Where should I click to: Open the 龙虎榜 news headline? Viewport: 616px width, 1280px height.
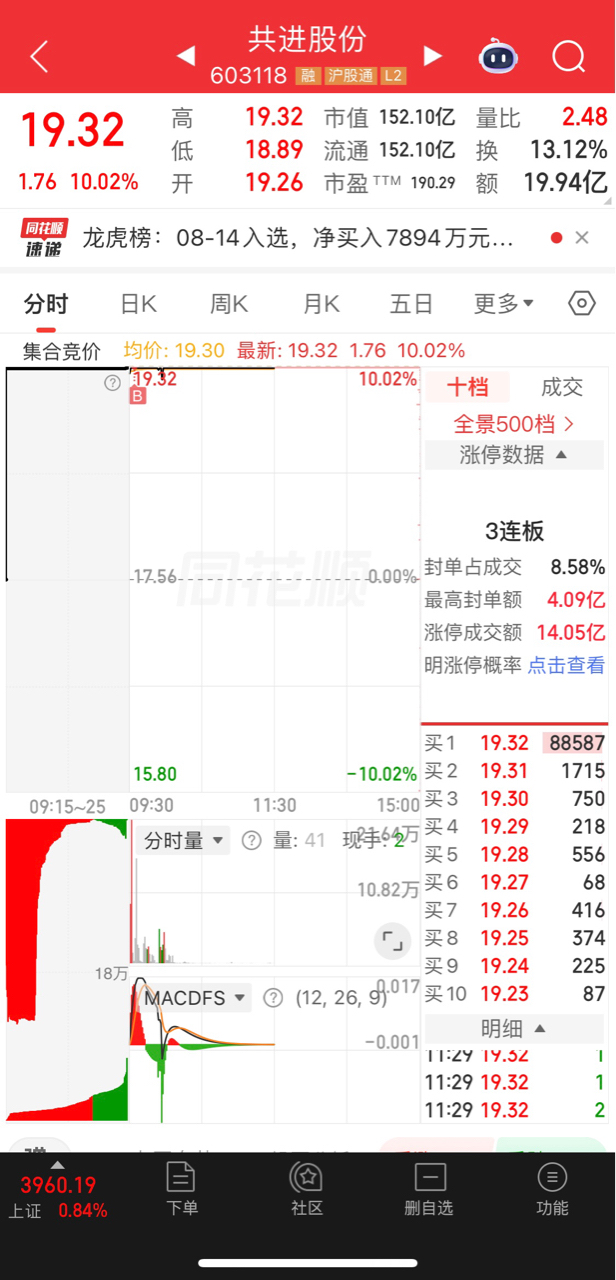(297, 238)
